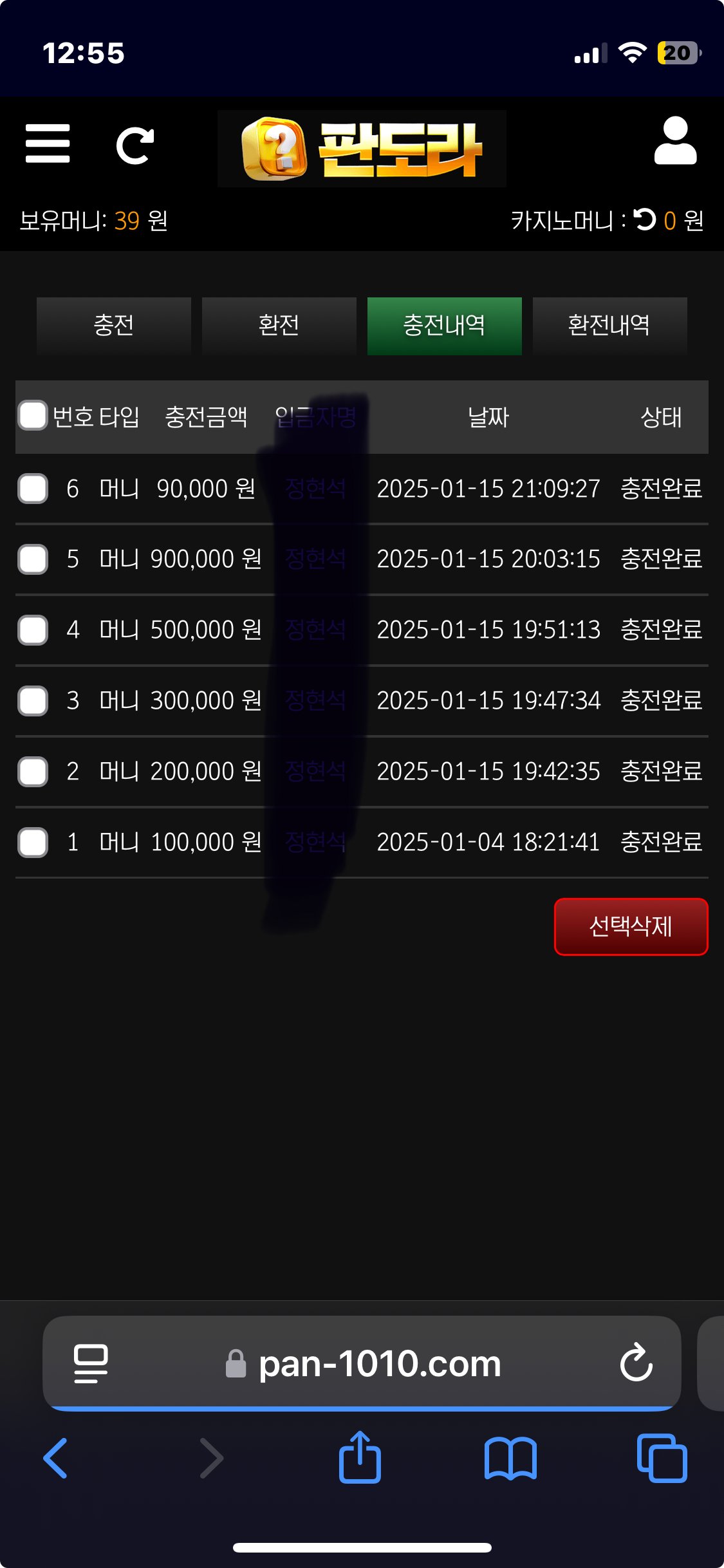724x1568 pixels.
Task: Reload the page from the address bar
Action: [x=636, y=1363]
